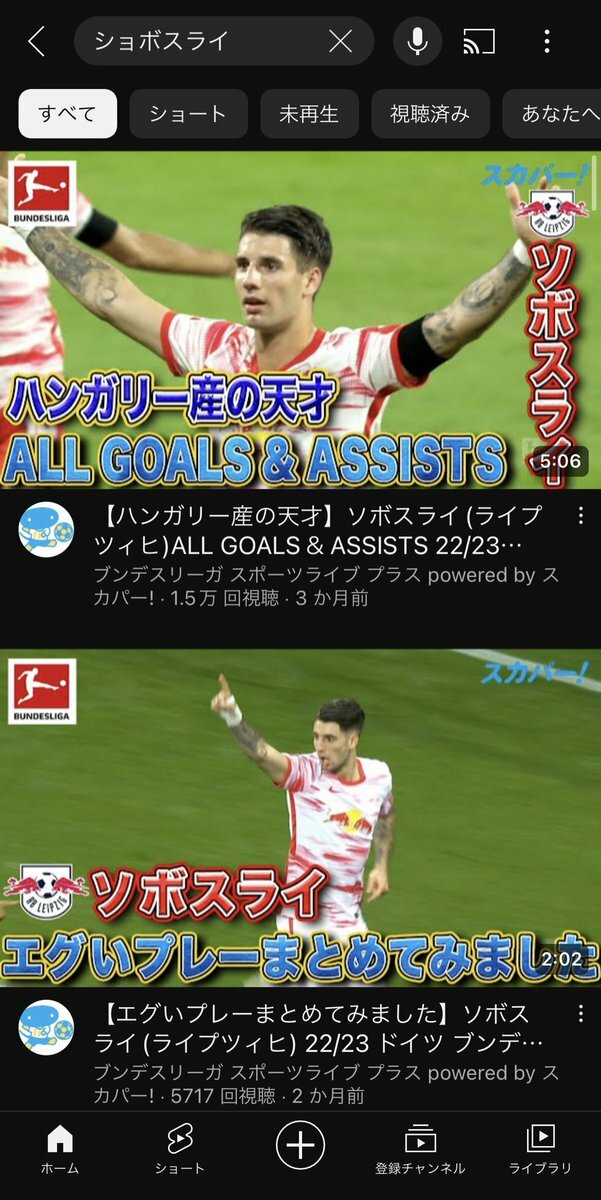Open the top bar overflow menu

pyautogui.click(x=547, y=41)
